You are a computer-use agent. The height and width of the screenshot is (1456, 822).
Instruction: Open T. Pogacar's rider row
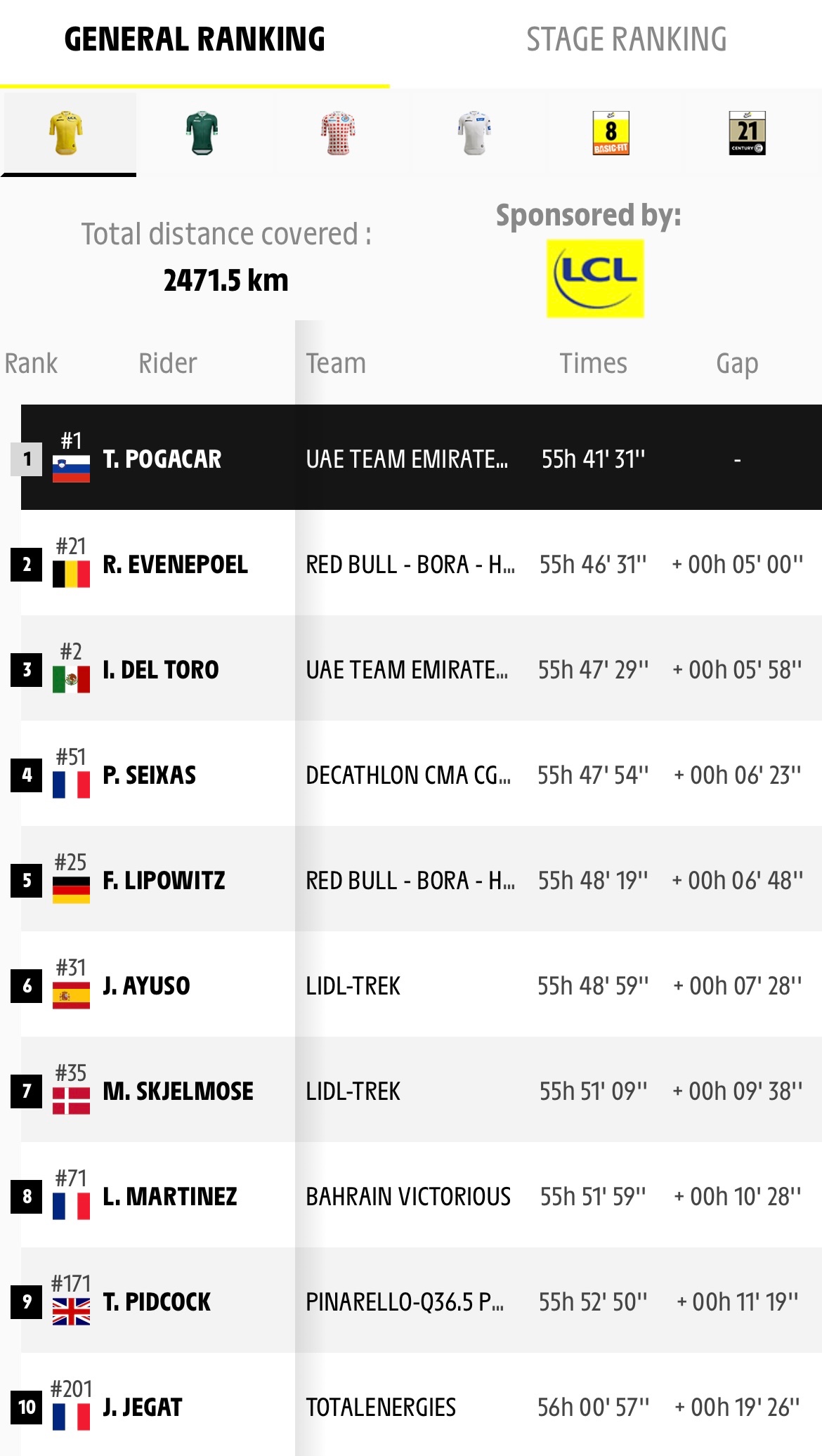422,457
